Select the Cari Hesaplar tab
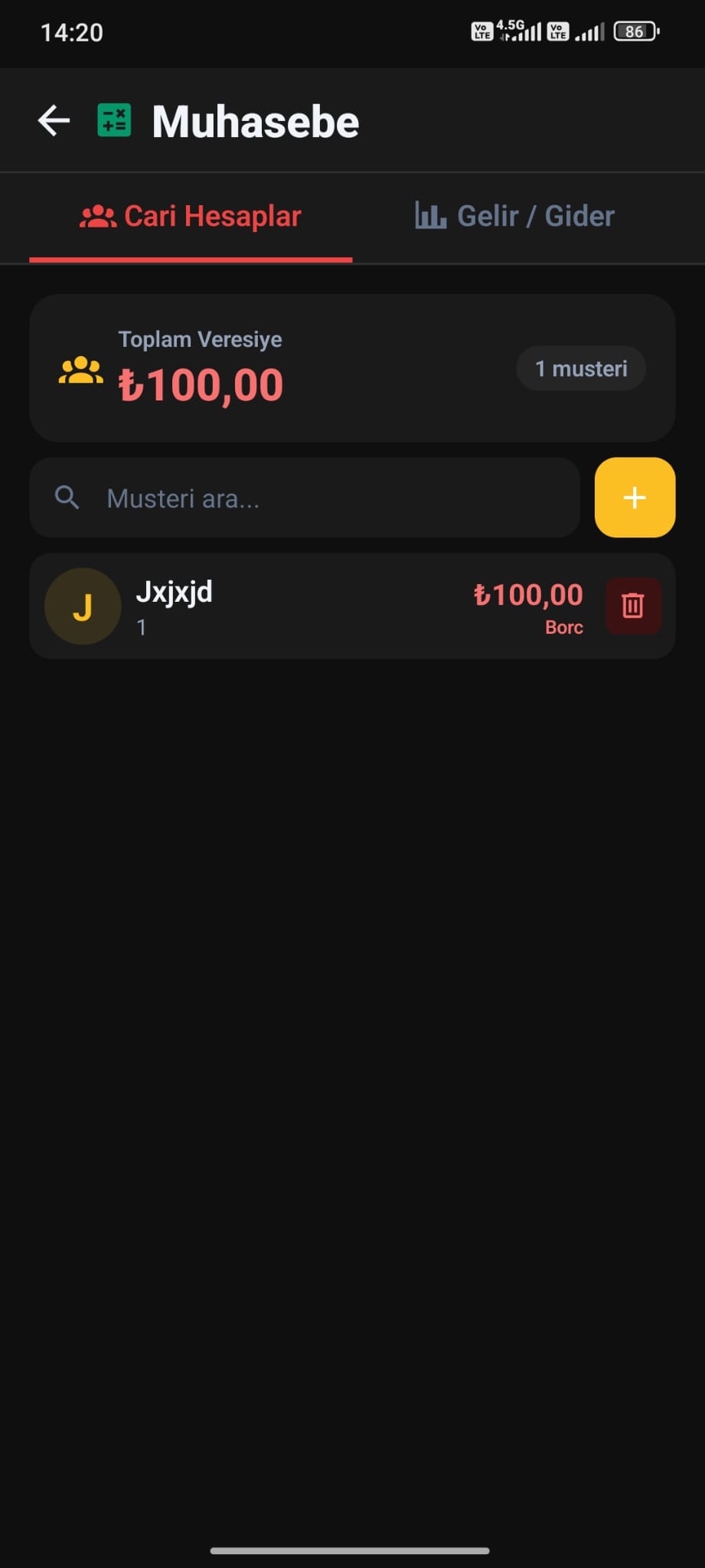This screenshot has width=705, height=1568. click(x=191, y=217)
